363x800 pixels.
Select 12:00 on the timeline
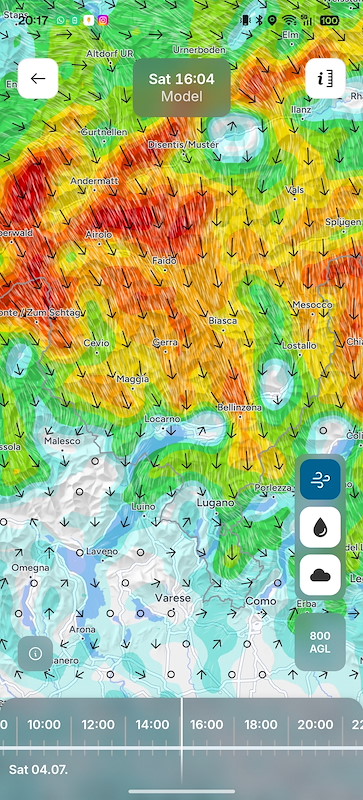pyautogui.click(x=98, y=724)
